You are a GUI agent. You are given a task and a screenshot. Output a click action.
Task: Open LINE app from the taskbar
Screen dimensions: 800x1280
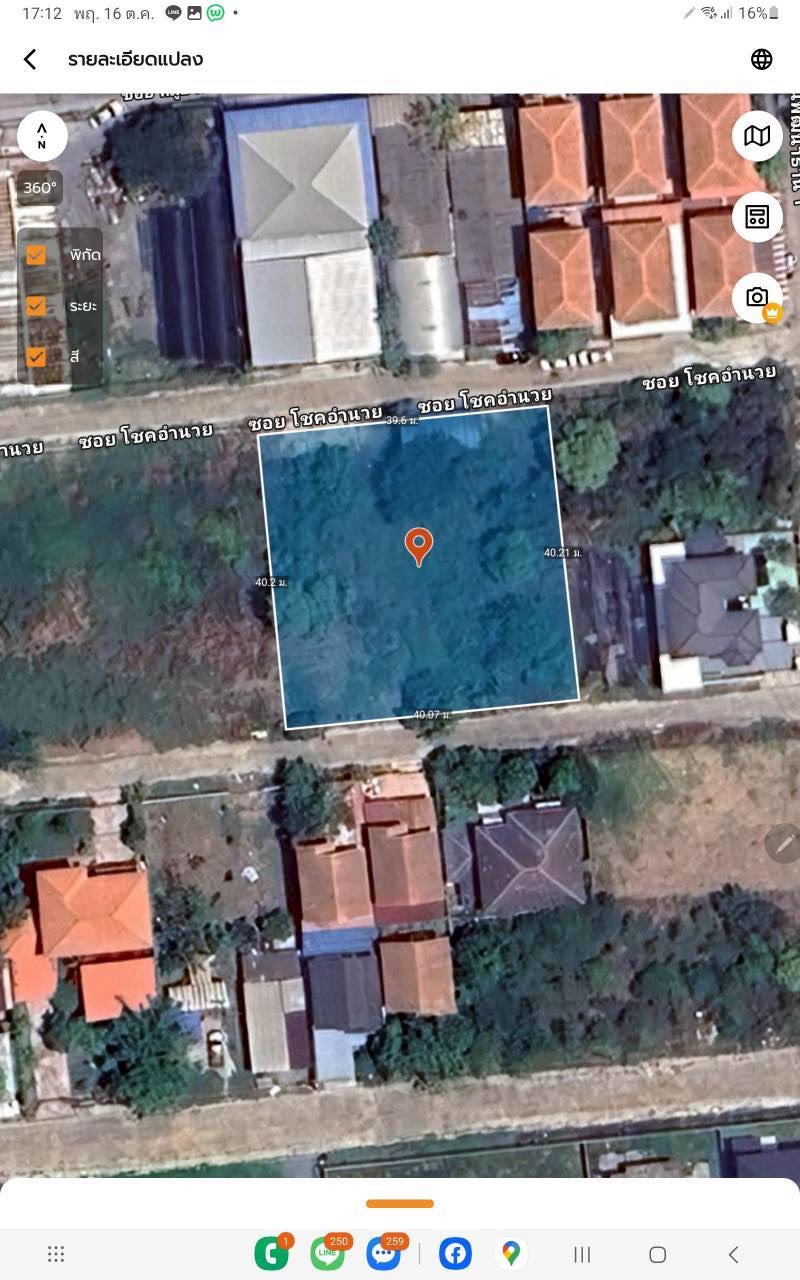coord(328,1253)
